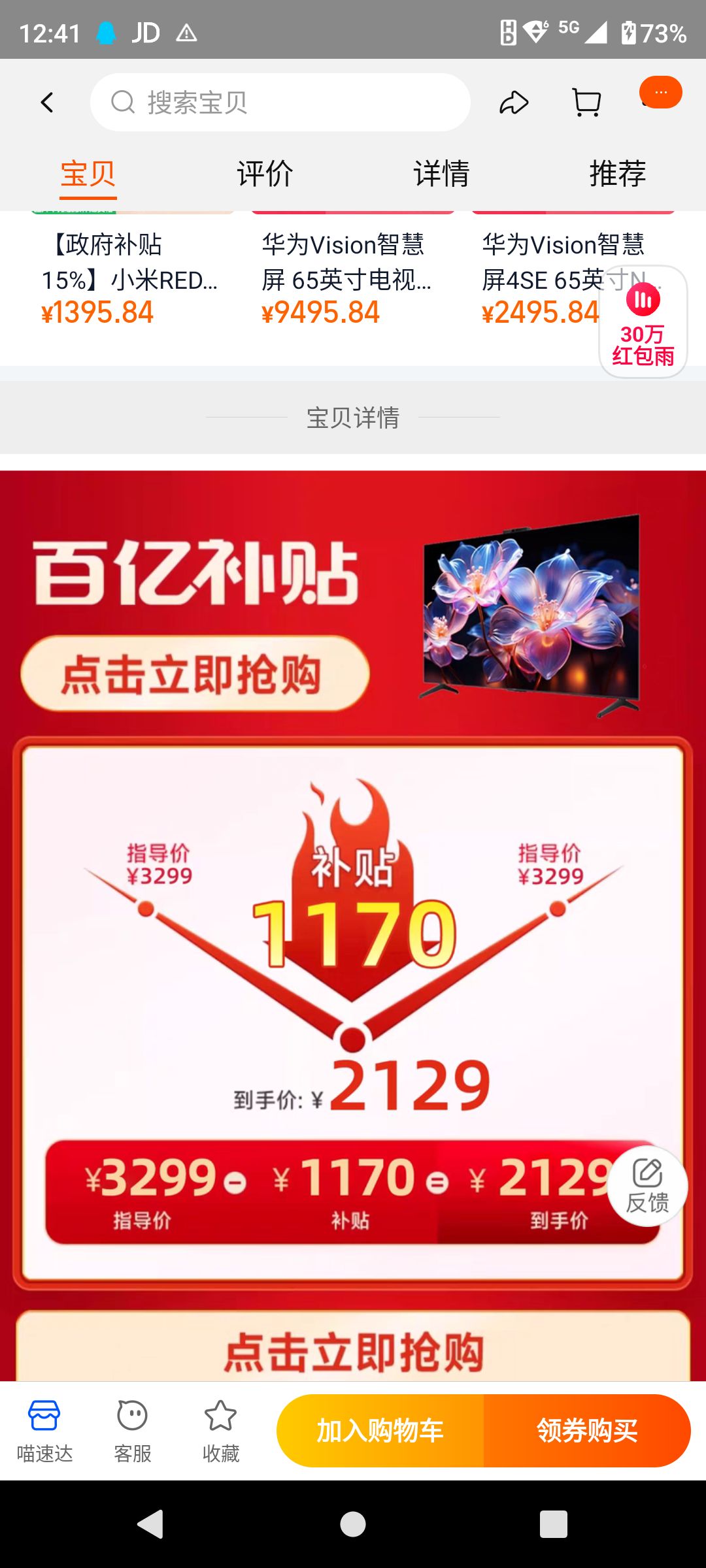This screenshot has height=1568, width=706.
Task: Tap 加入购物车 to add to cart
Action: [380, 1431]
